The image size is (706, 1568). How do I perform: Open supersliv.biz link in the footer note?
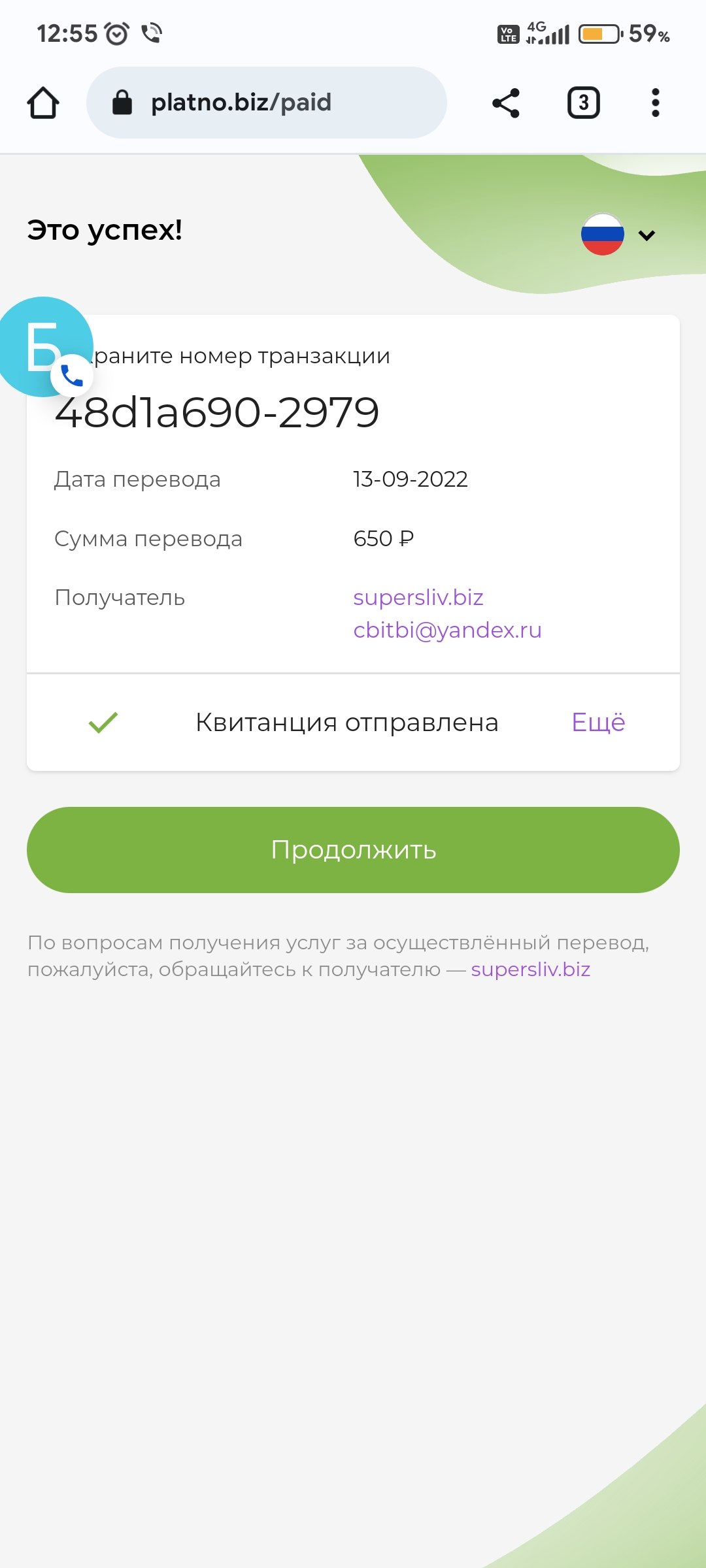pos(530,969)
